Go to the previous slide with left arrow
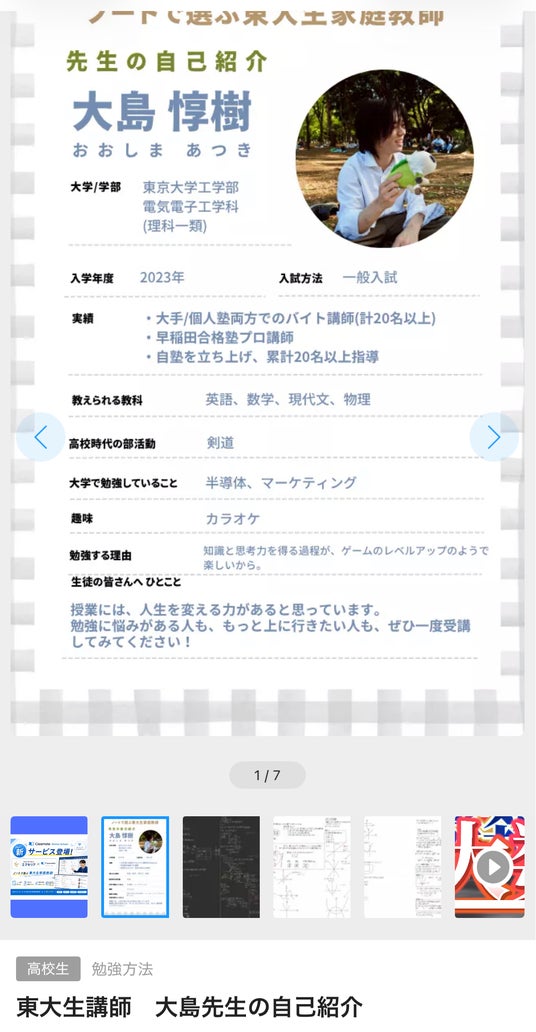 pyautogui.click(x=41, y=437)
